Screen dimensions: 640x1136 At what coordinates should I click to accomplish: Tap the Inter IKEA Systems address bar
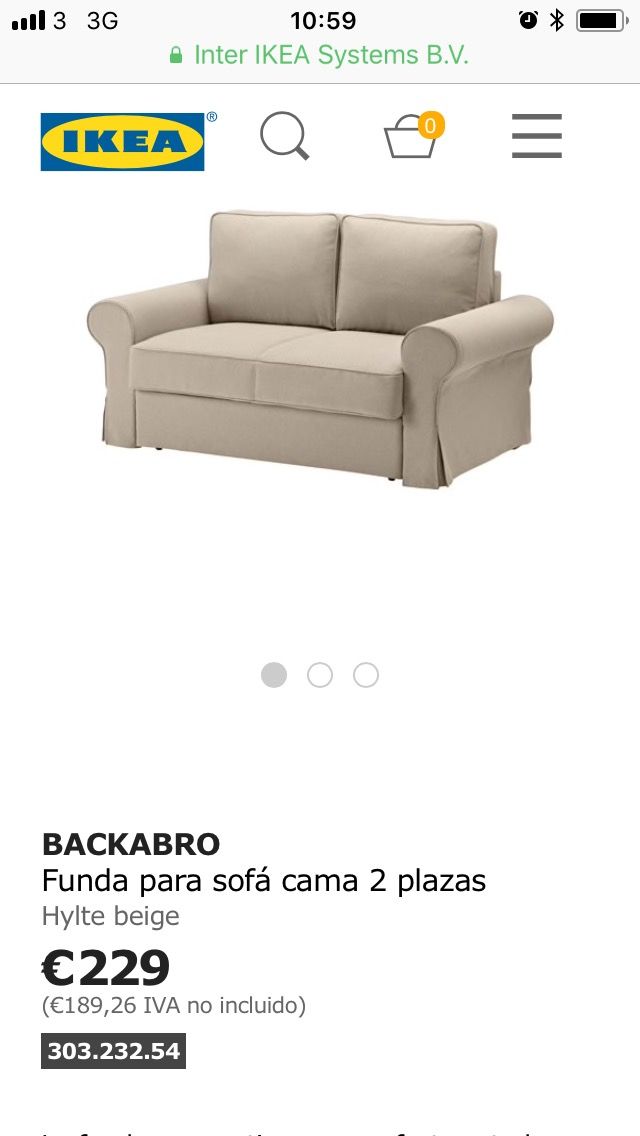tap(320, 55)
